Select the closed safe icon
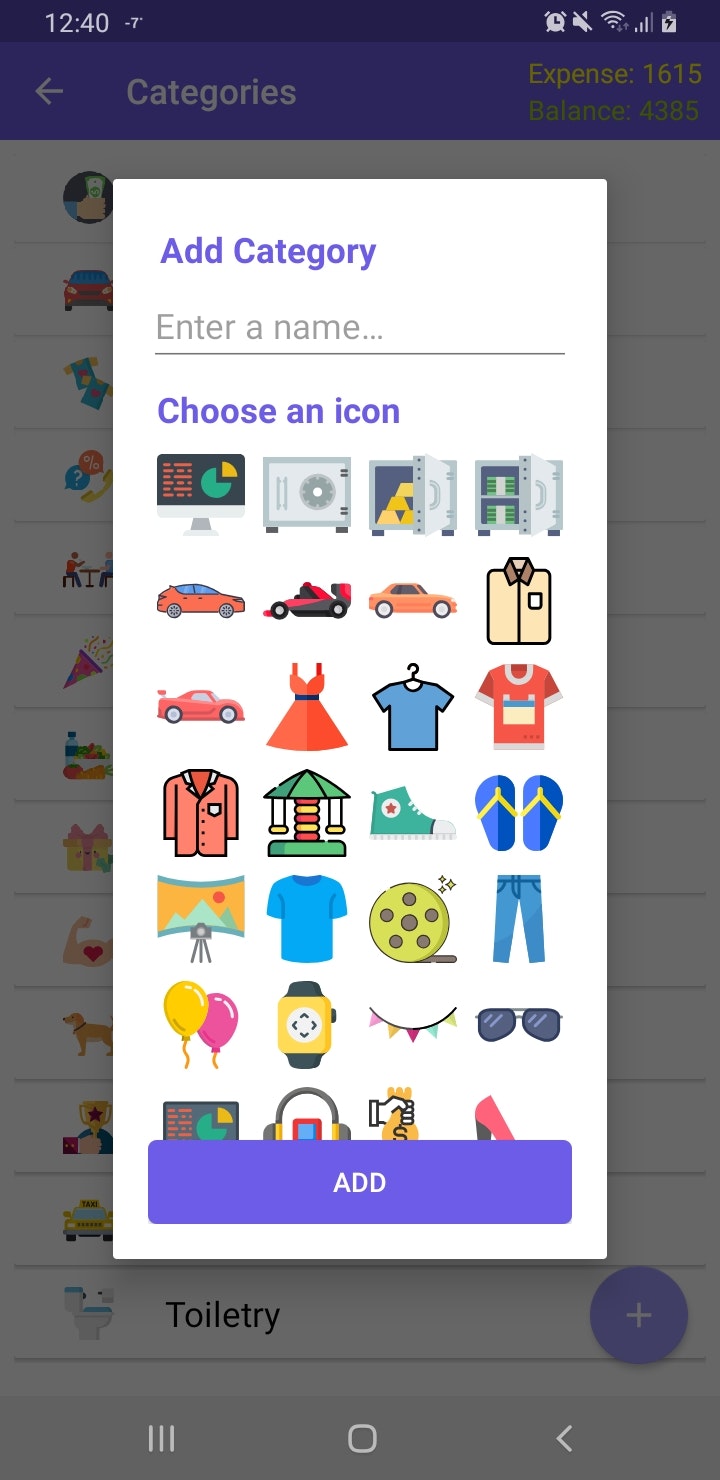This screenshot has width=720, height=1480. pos(307,494)
